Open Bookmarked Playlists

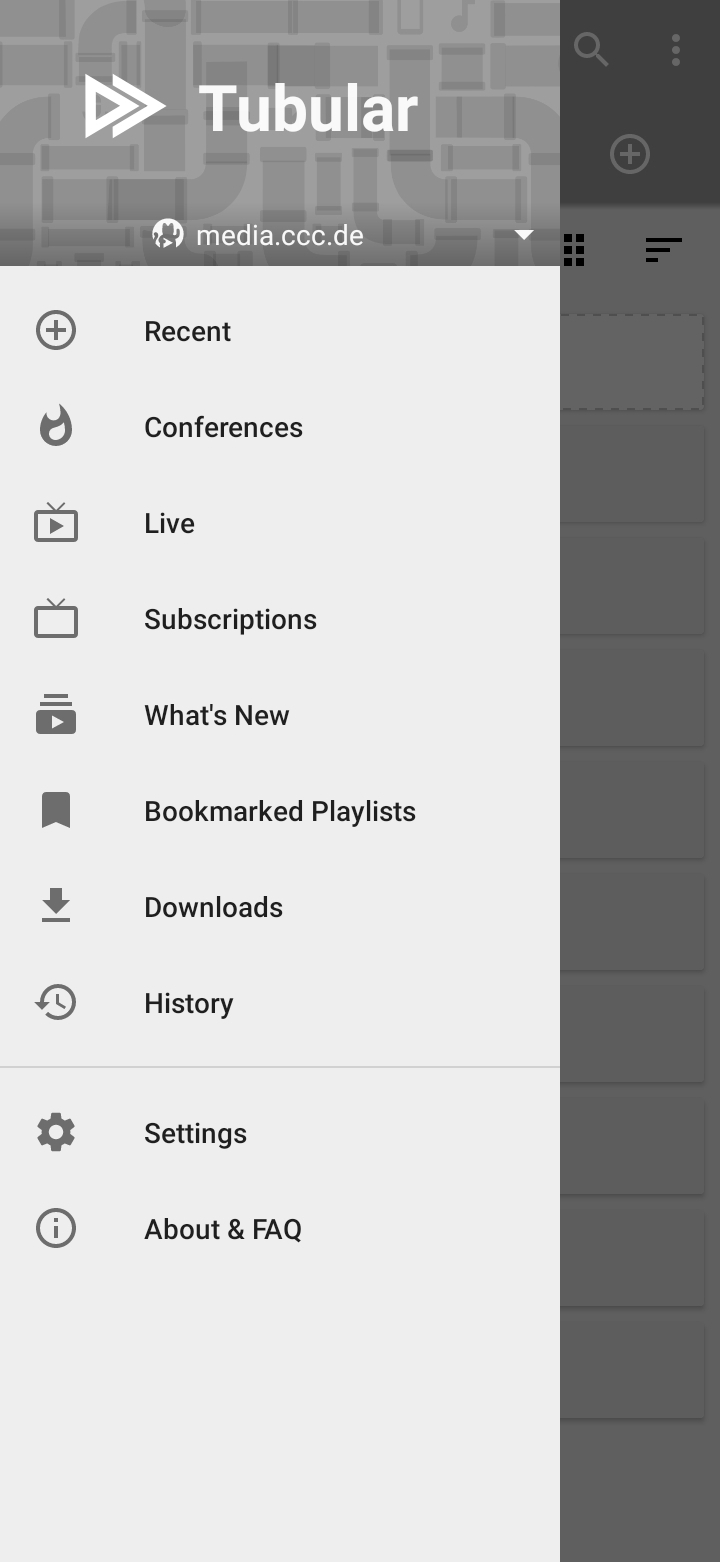click(x=279, y=811)
